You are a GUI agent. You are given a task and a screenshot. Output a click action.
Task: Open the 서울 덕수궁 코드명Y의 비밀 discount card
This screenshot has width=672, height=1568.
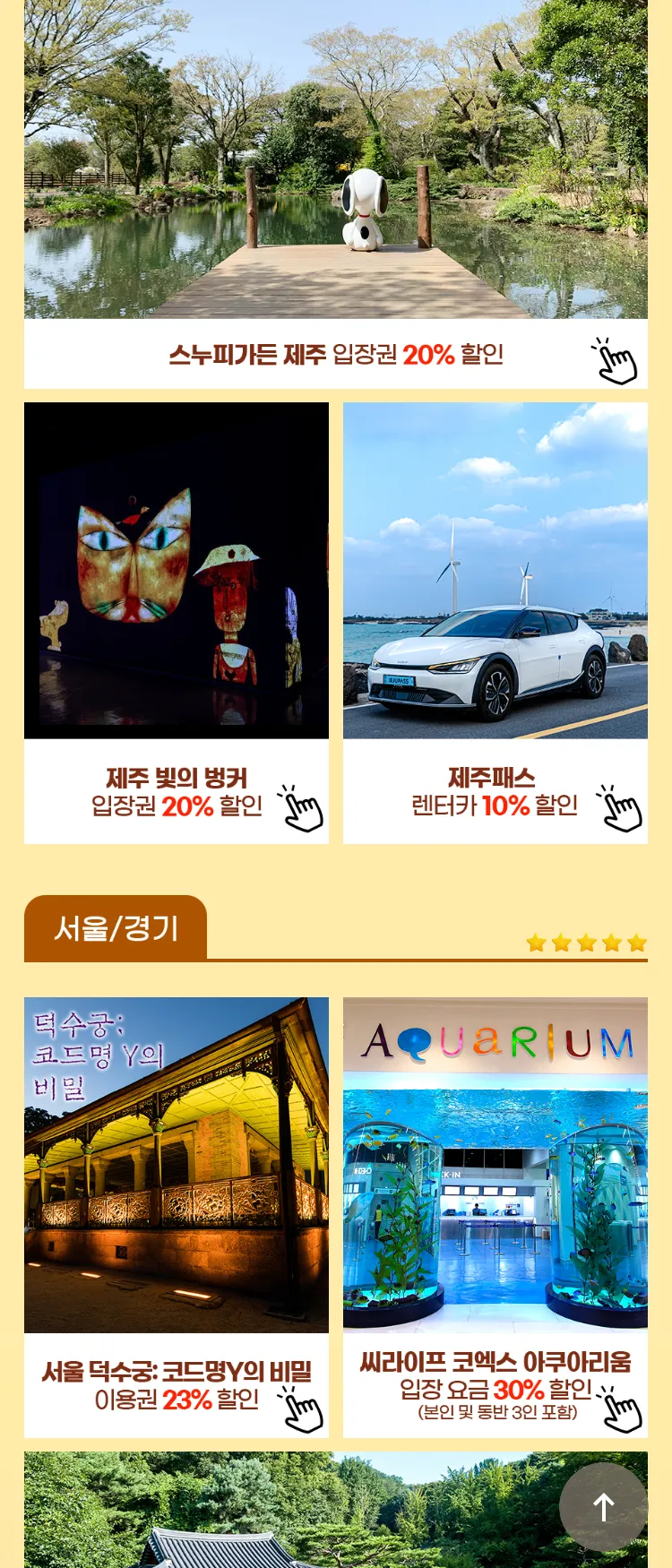[177, 1384]
